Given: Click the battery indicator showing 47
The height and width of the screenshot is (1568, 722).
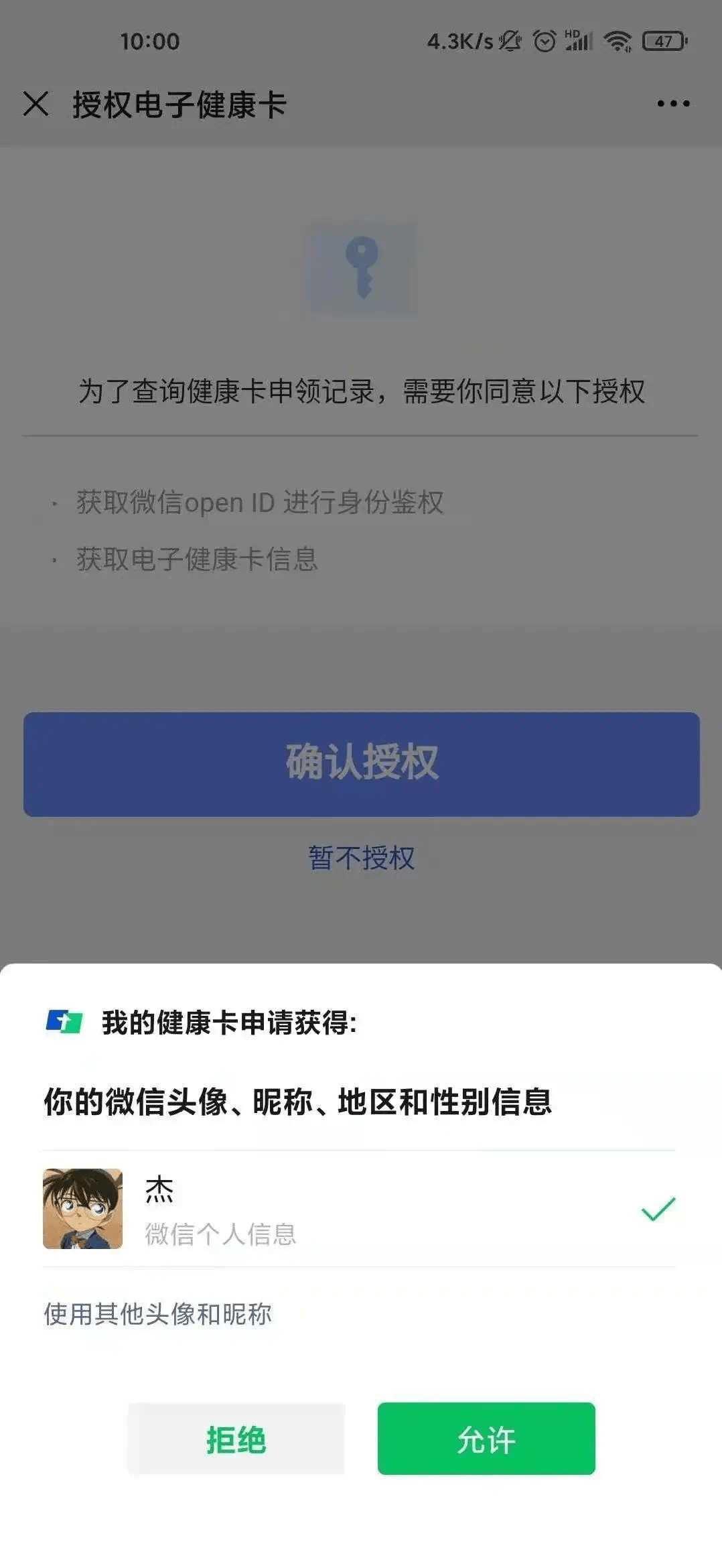Looking at the screenshot, I should (664, 42).
